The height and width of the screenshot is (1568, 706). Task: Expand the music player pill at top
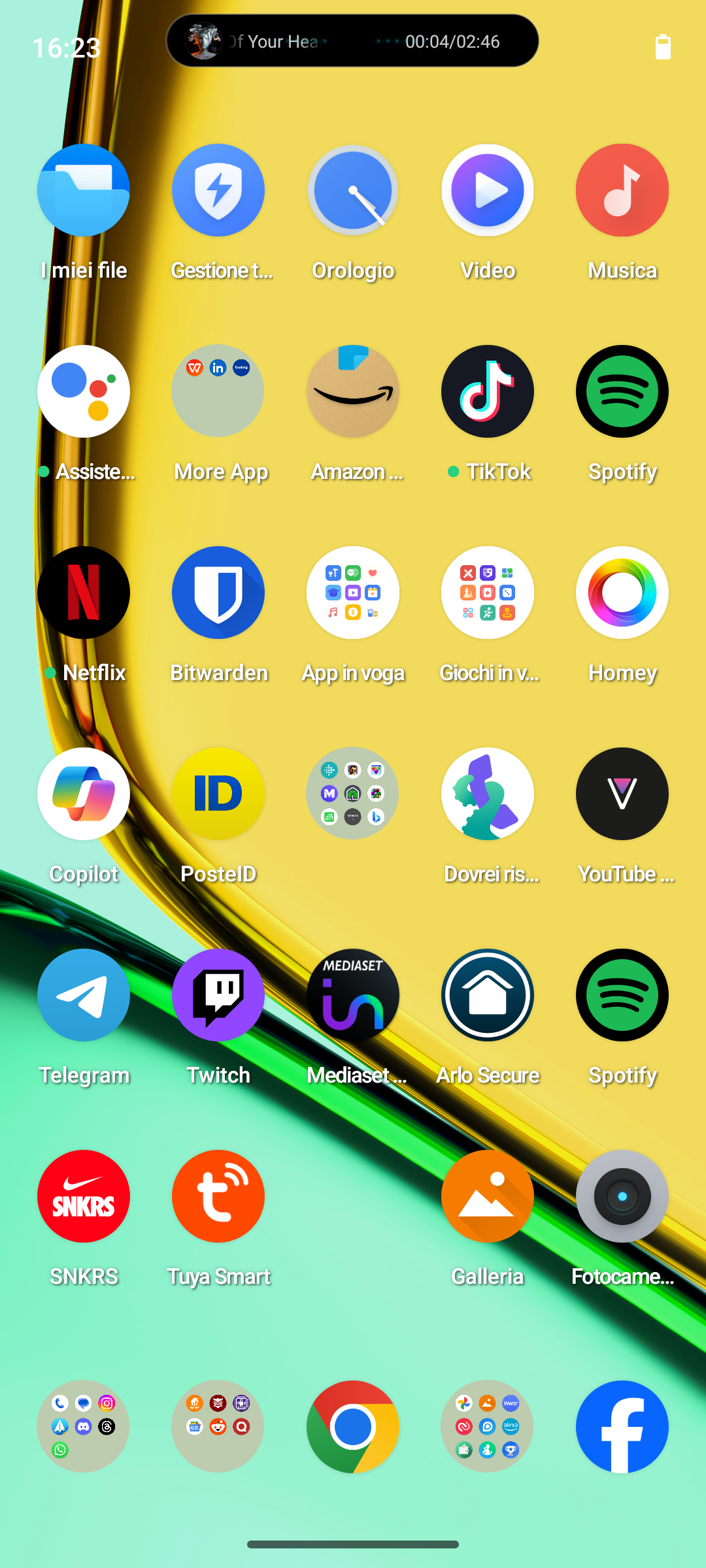point(352,41)
